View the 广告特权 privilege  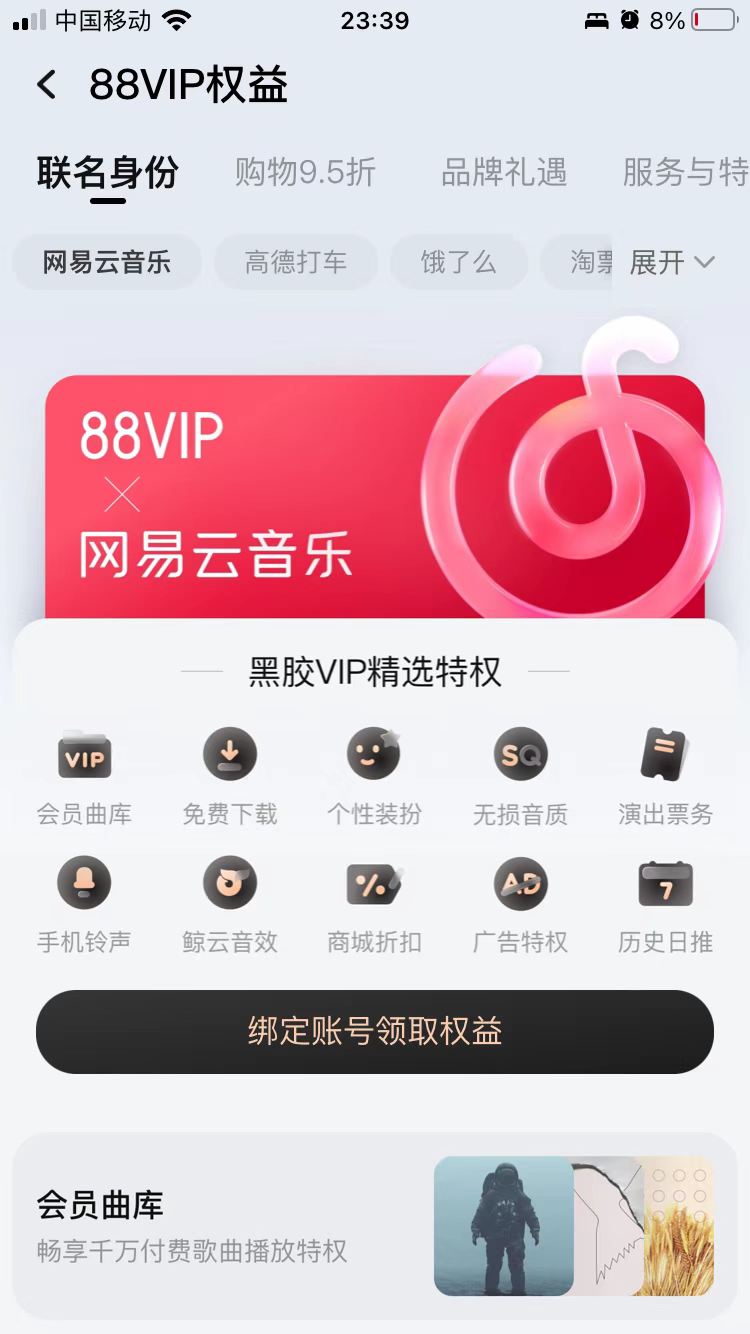click(520, 884)
